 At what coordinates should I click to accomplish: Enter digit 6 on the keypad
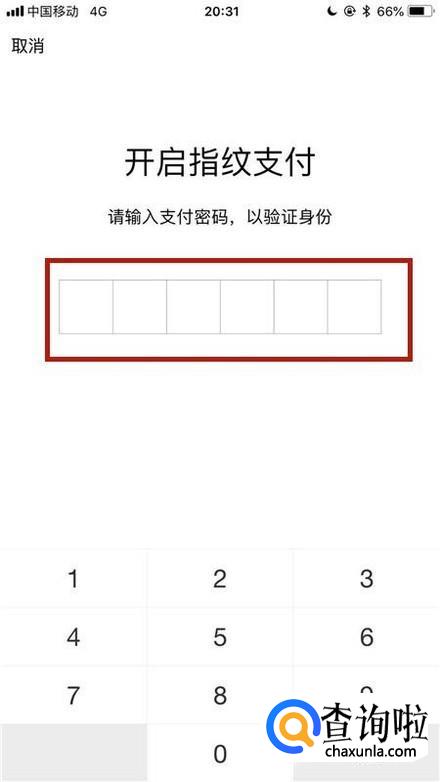367,637
